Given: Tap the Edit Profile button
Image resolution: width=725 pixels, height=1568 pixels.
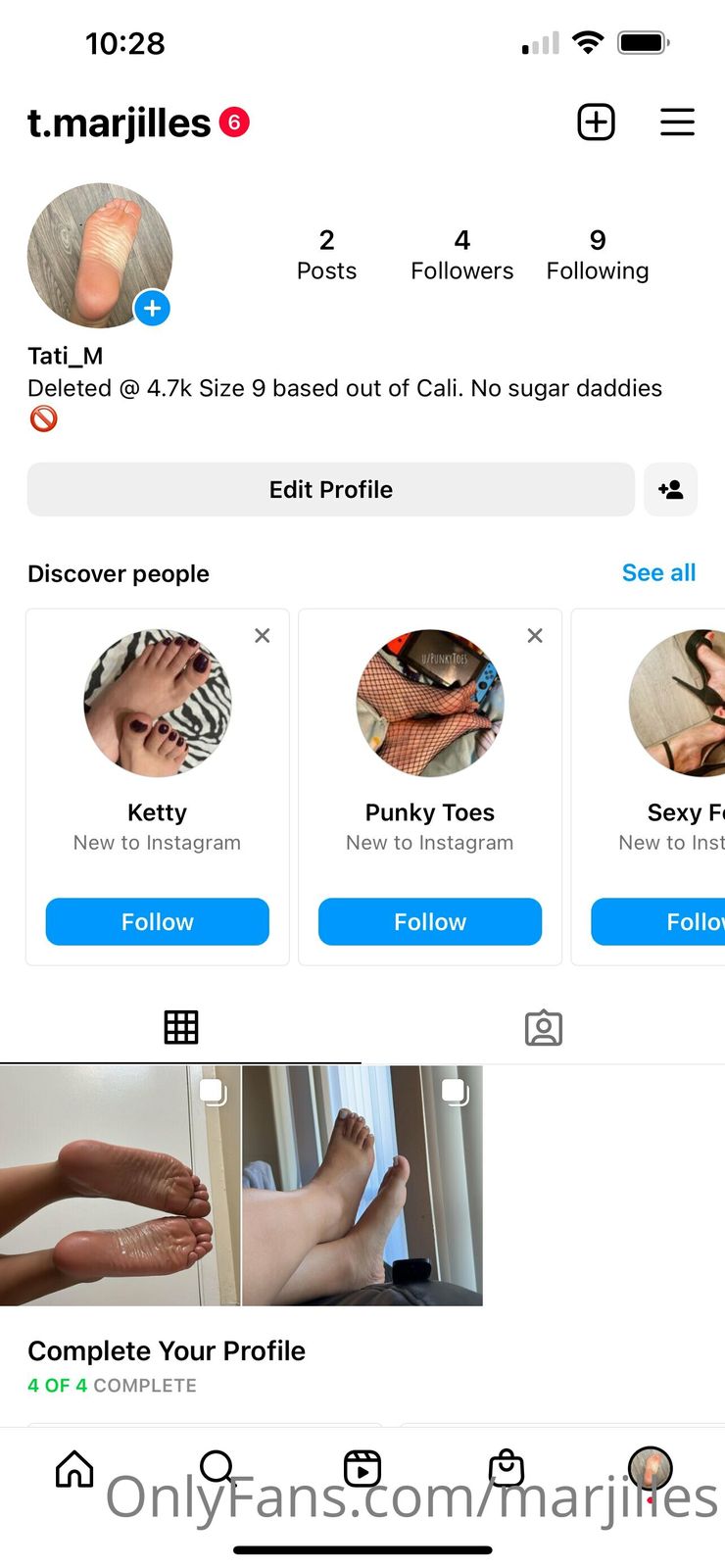Looking at the screenshot, I should (330, 489).
